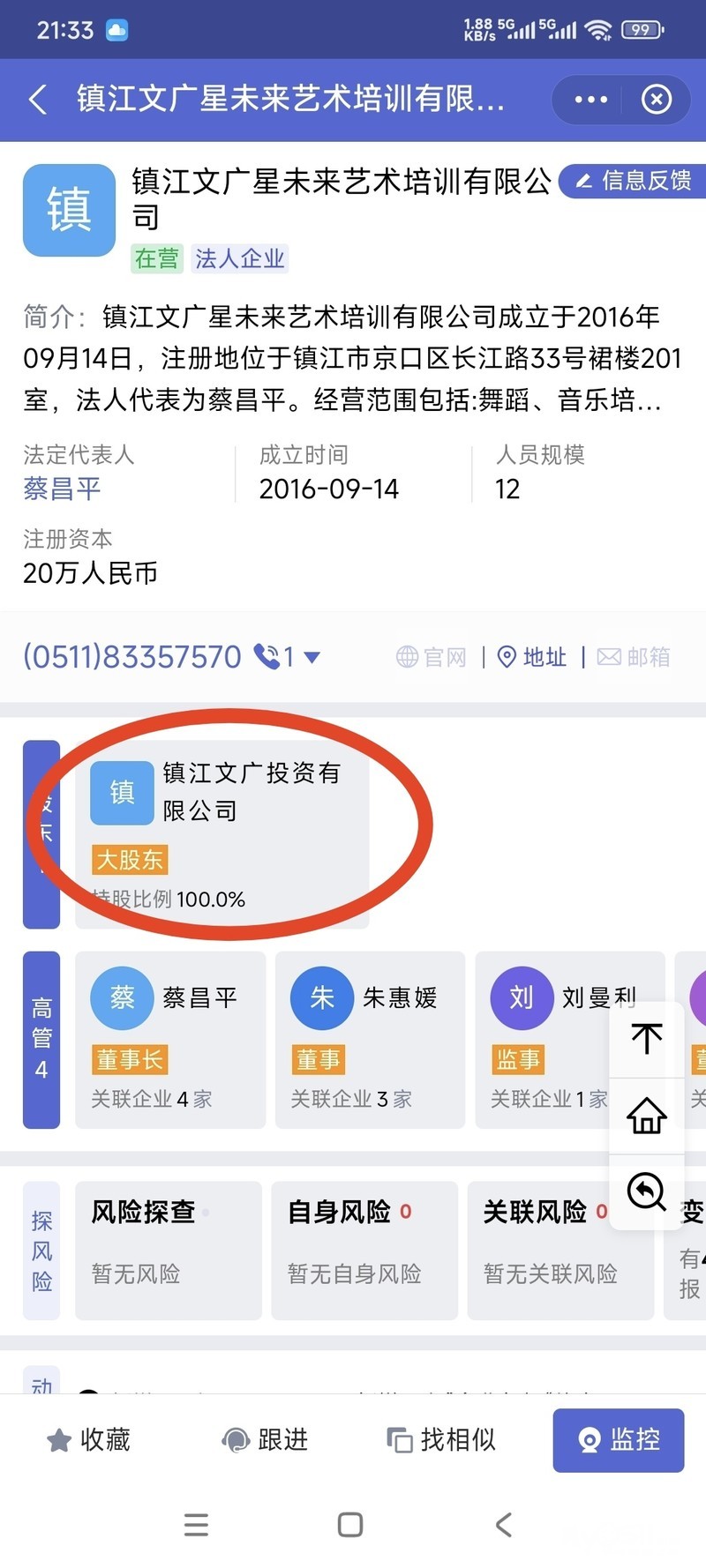Find similar companies with 找相似
706x1568 pixels.
441,1440
